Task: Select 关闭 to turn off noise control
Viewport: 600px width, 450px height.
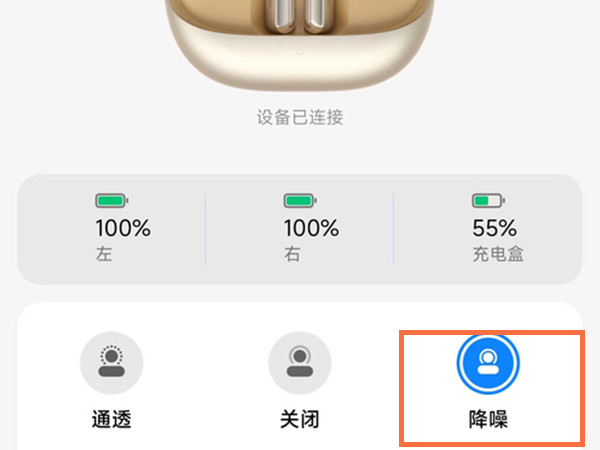Action: pos(299,363)
